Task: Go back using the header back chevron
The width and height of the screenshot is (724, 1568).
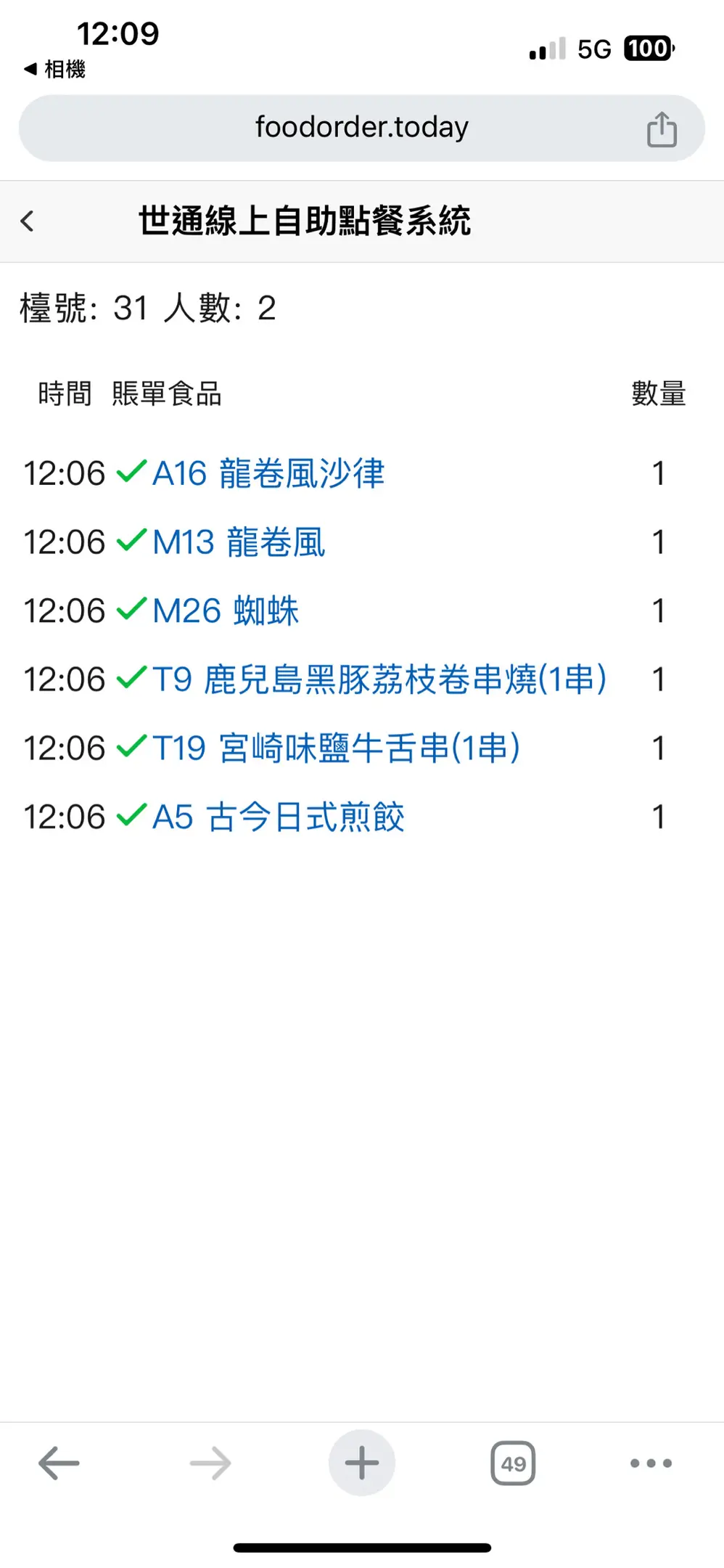Action: coord(28,221)
